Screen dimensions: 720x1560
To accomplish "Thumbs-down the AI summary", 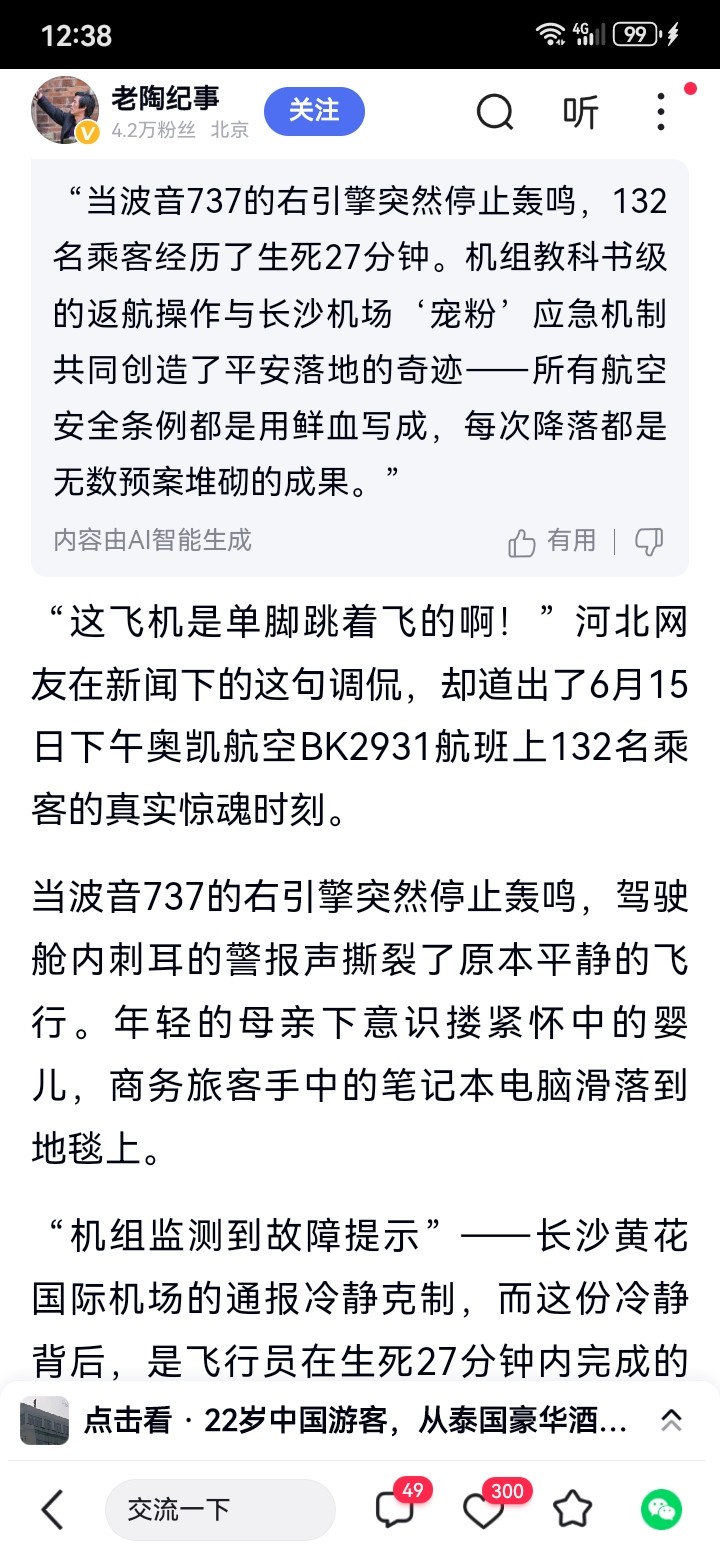I will tap(650, 542).
